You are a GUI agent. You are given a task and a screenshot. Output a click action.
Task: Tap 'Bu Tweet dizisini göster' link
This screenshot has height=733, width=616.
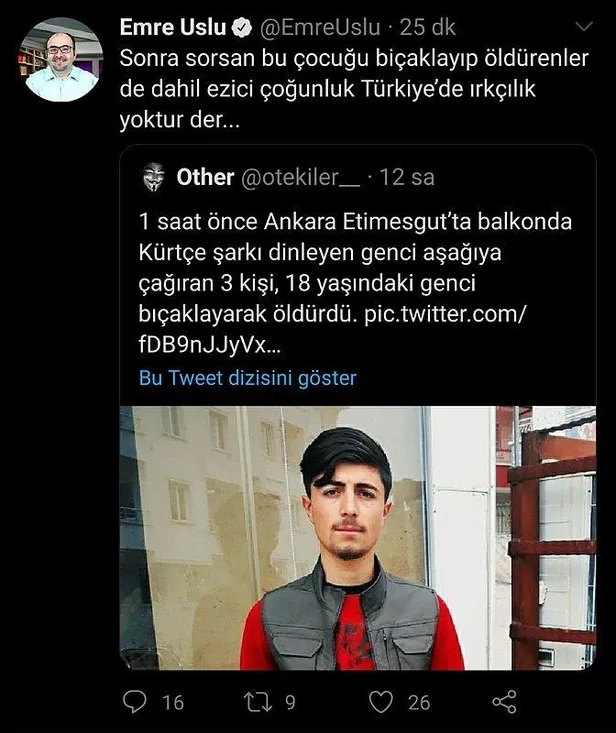pos(247,378)
